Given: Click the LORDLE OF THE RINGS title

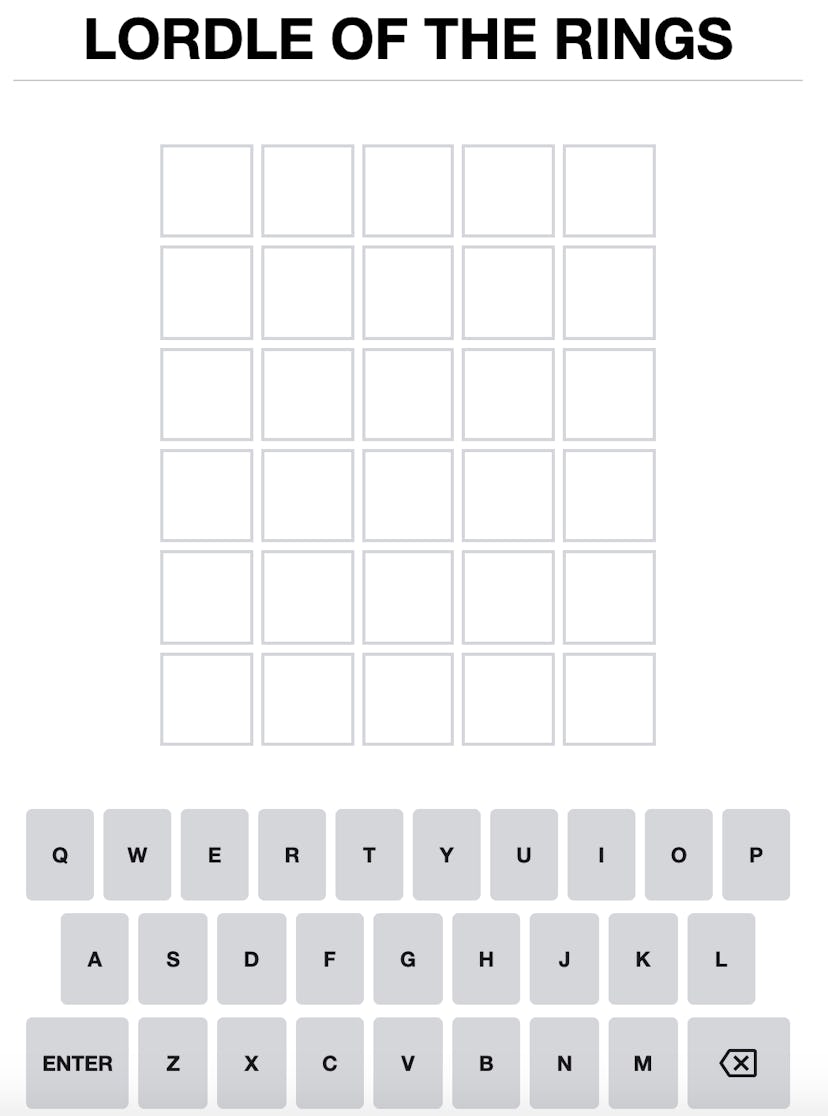Looking at the screenshot, I should 411,40.
